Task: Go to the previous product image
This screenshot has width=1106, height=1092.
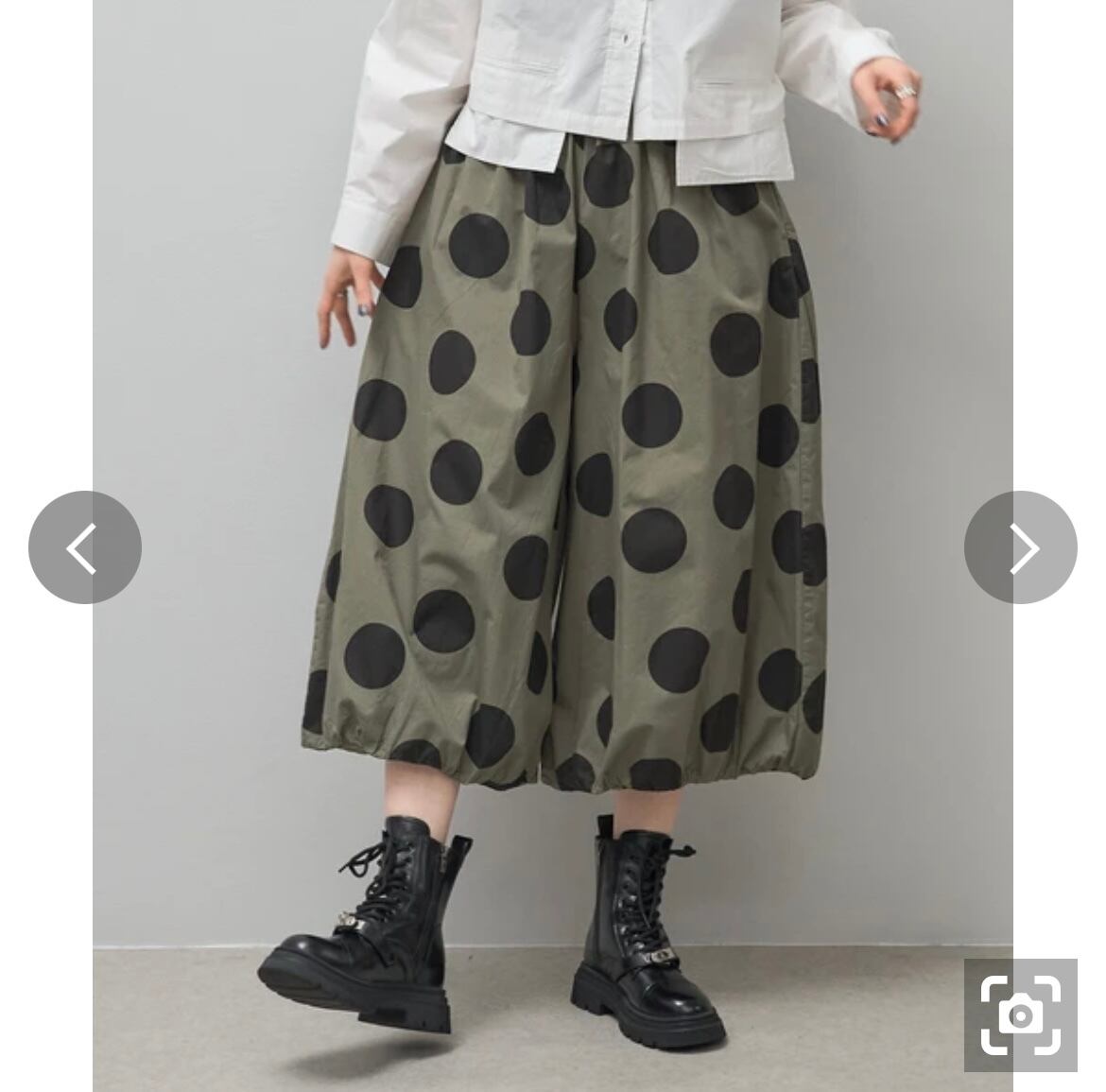Action: (x=85, y=547)
